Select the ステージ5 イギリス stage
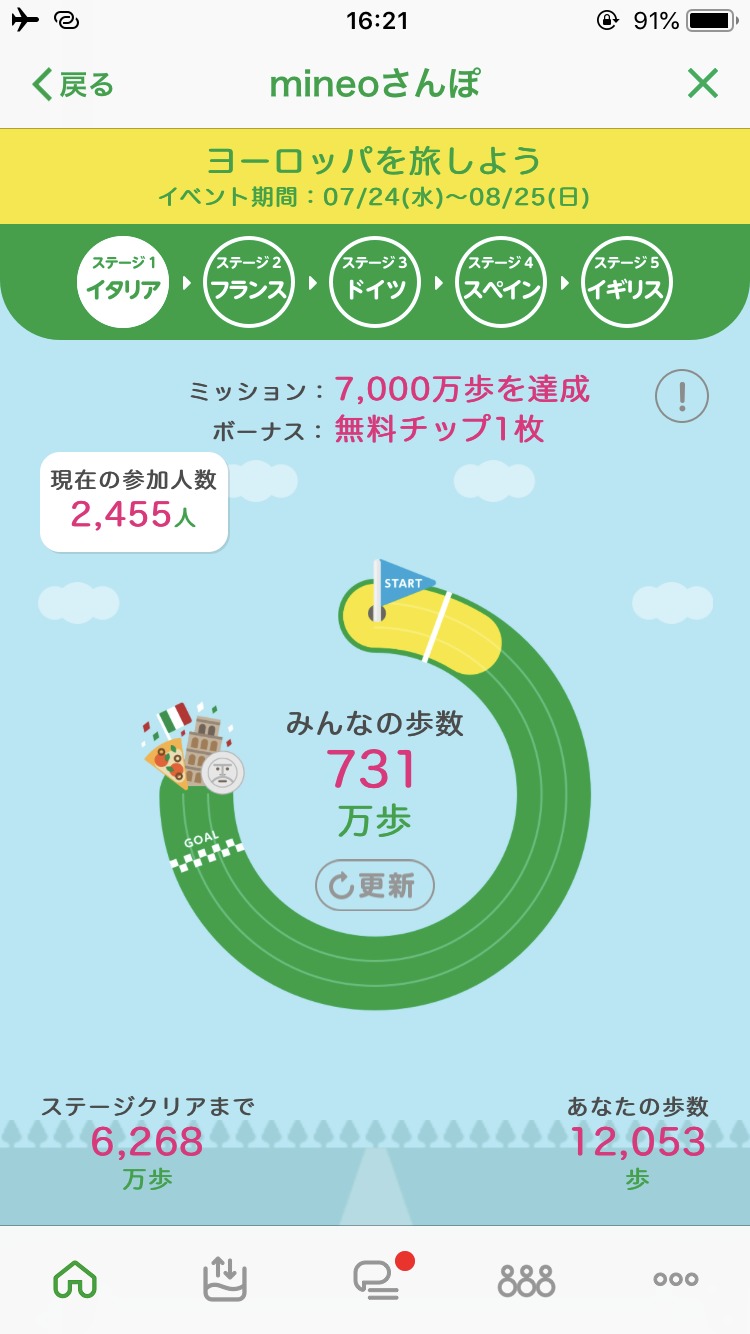Viewport: 750px width, 1334px height. (x=627, y=282)
